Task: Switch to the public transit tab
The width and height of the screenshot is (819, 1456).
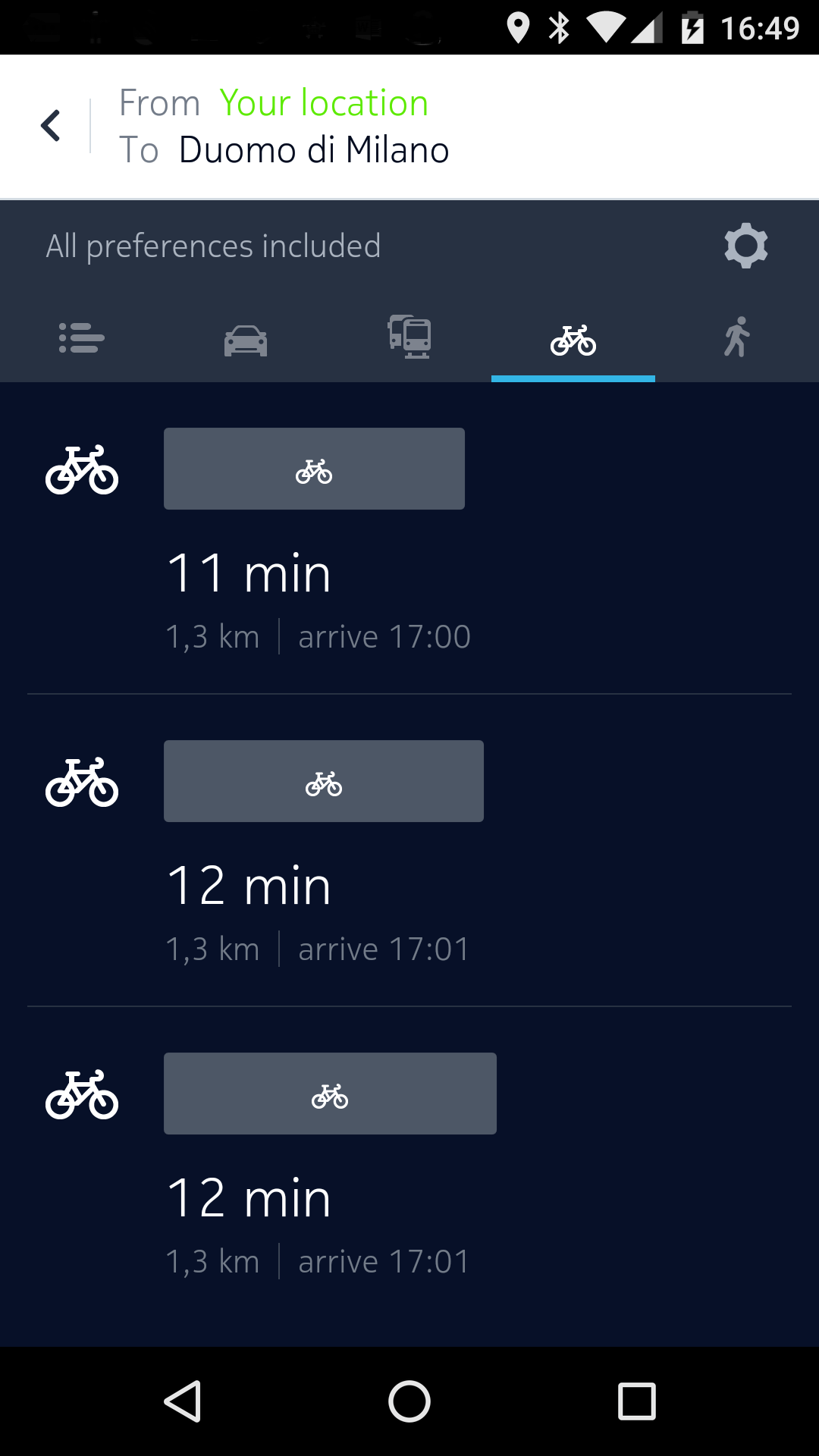Action: point(409,337)
